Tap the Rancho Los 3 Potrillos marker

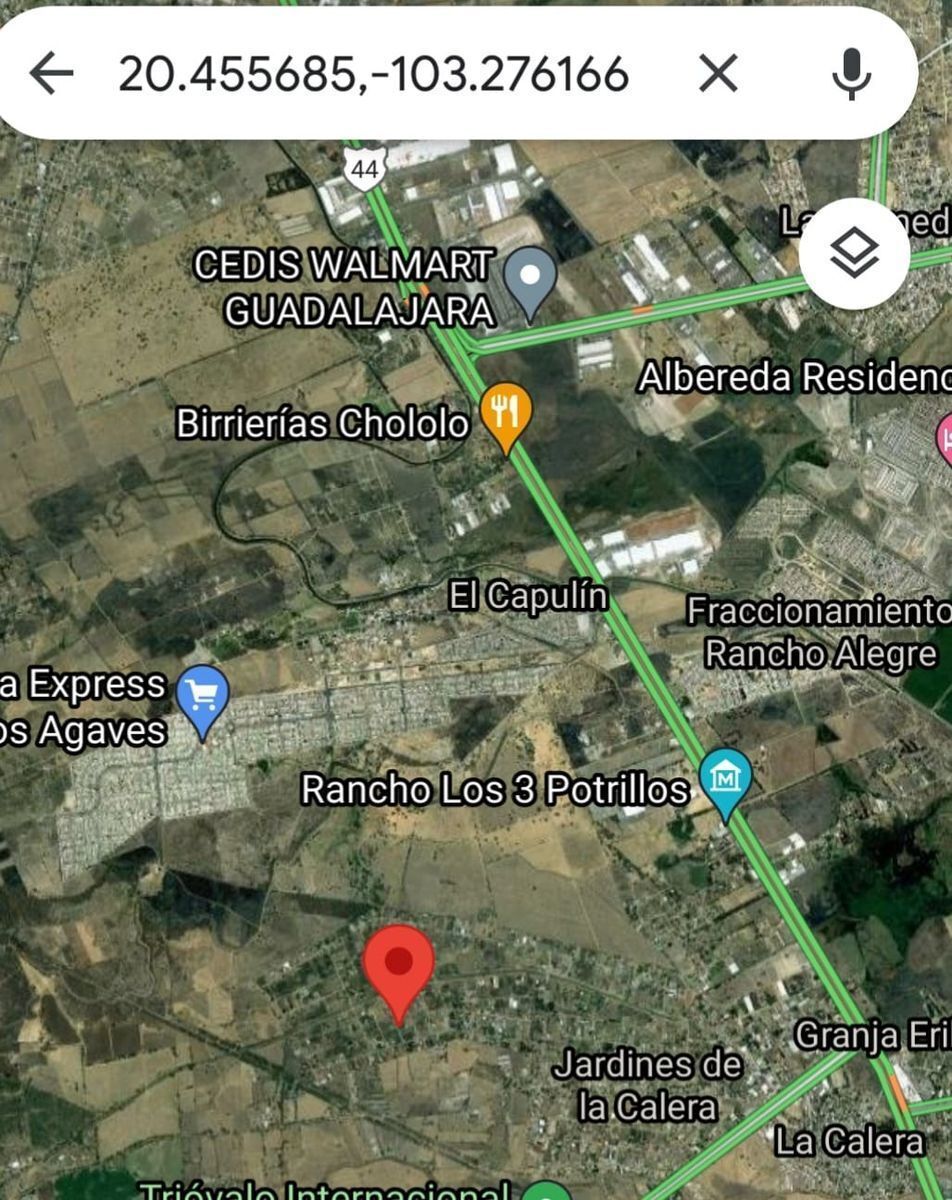[x=725, y=778]
